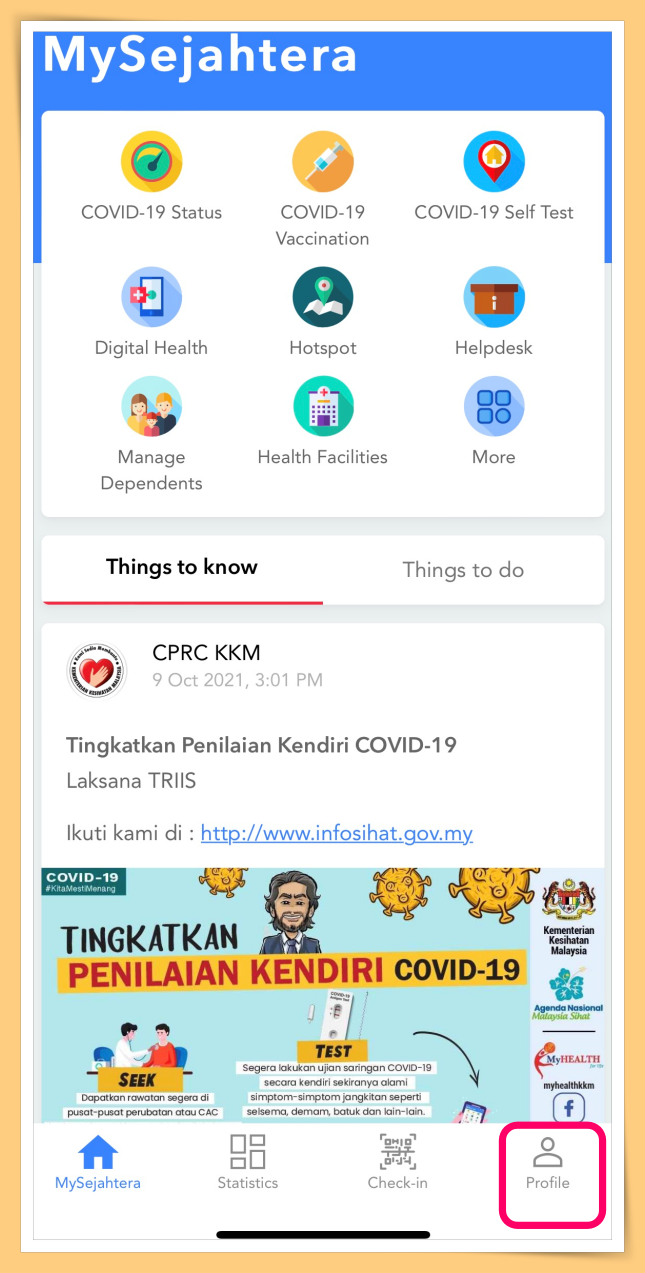Follow the infosihat.gov.my link

(336, 833)
